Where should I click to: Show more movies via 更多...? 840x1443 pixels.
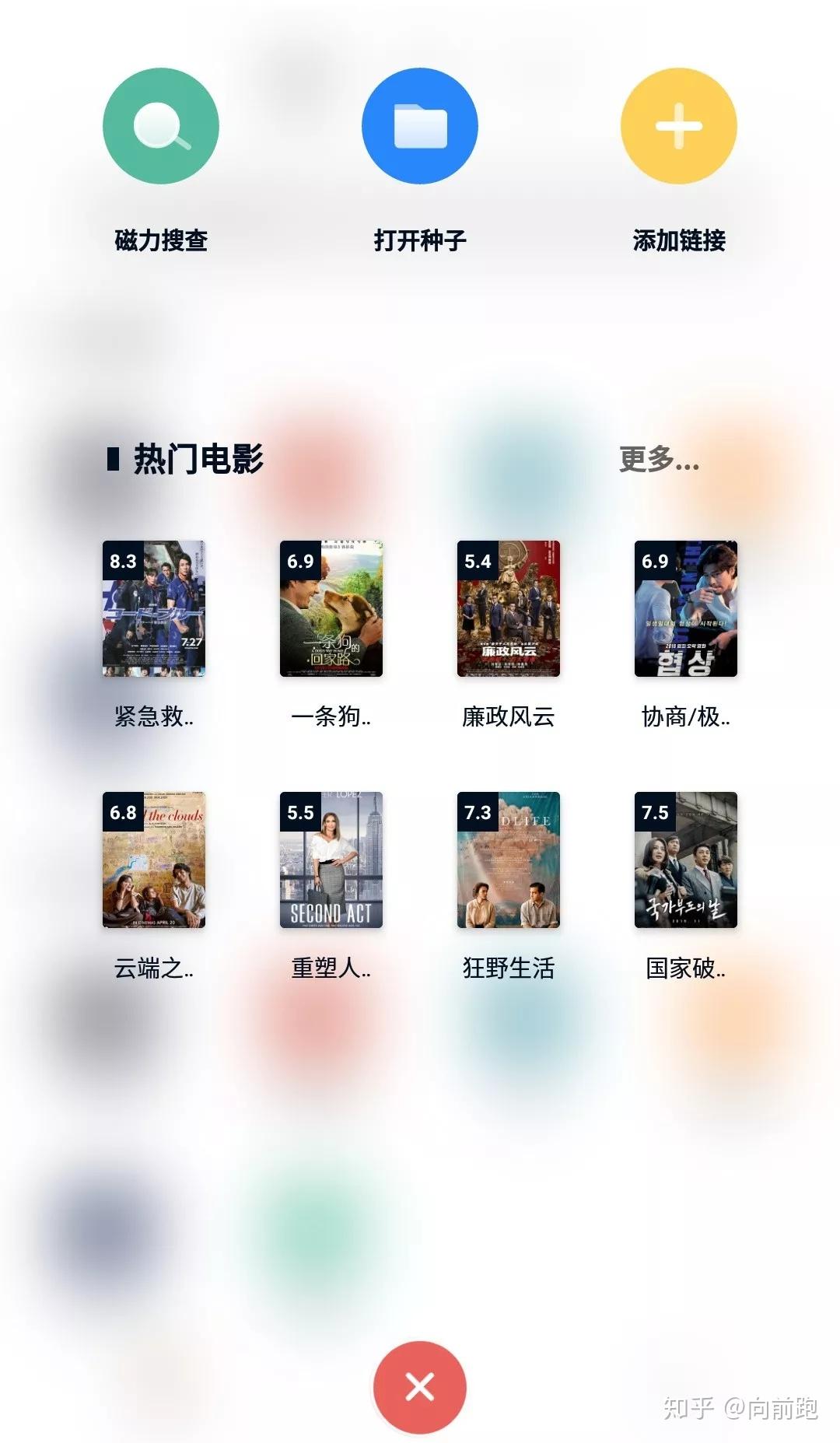pos(659,460)
